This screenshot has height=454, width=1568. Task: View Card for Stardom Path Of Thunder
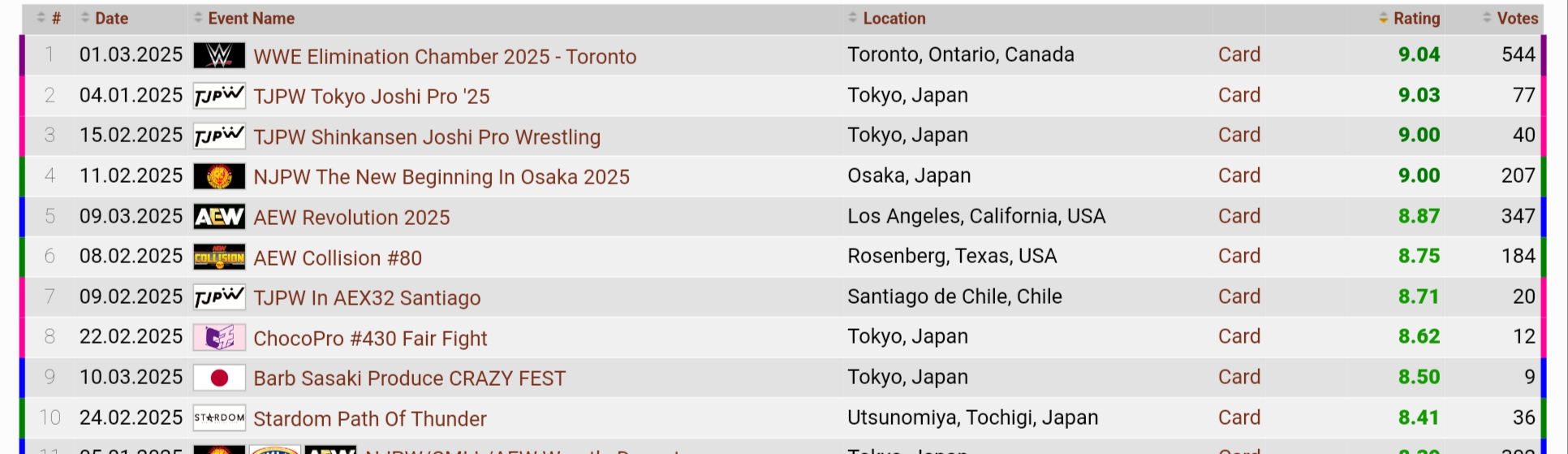tap(1238, 418)
